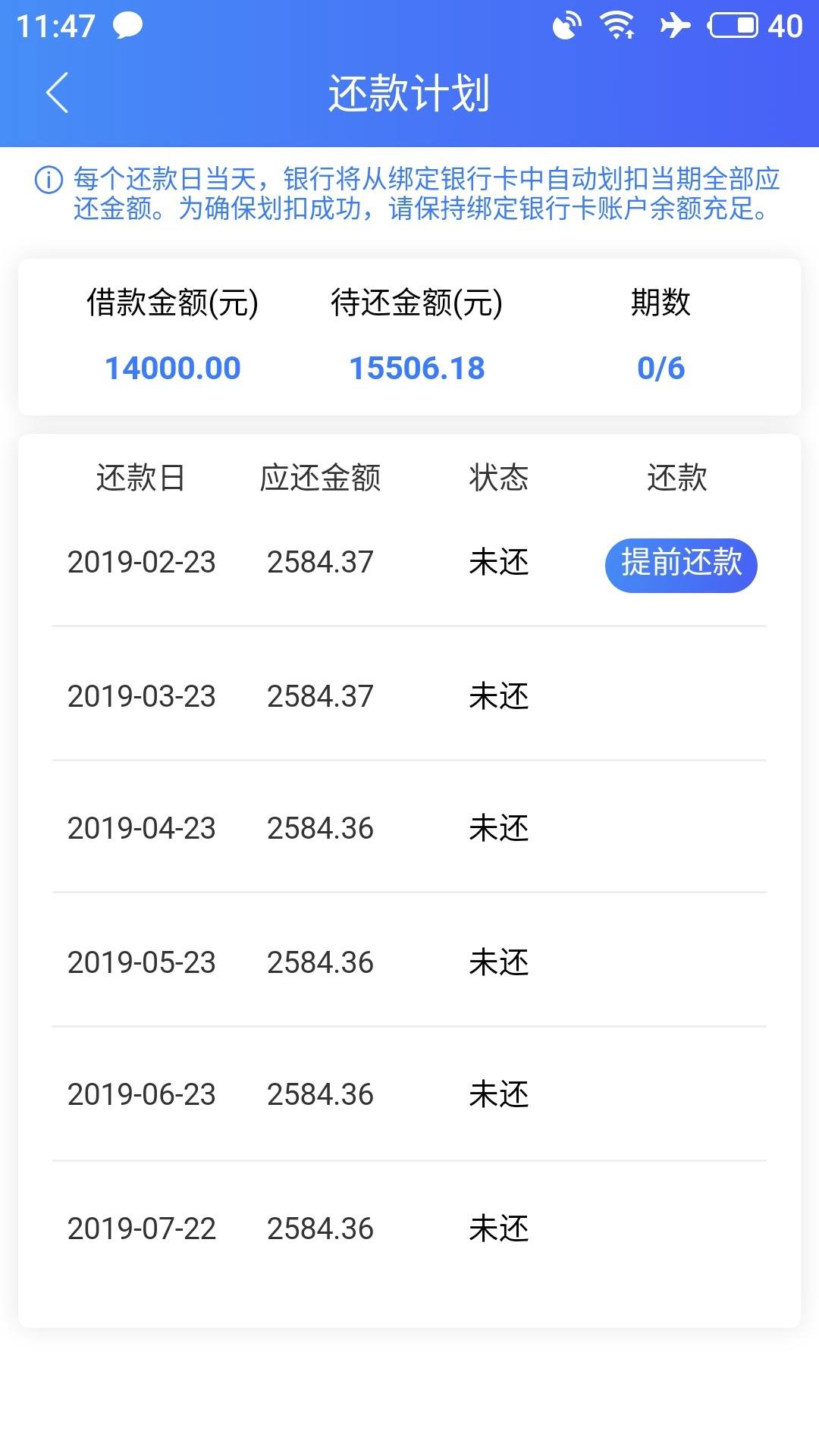Tap the back arrow to exit repayment plan
The width and height of the screenshot is (819, 1456).
tap(57, 91)
